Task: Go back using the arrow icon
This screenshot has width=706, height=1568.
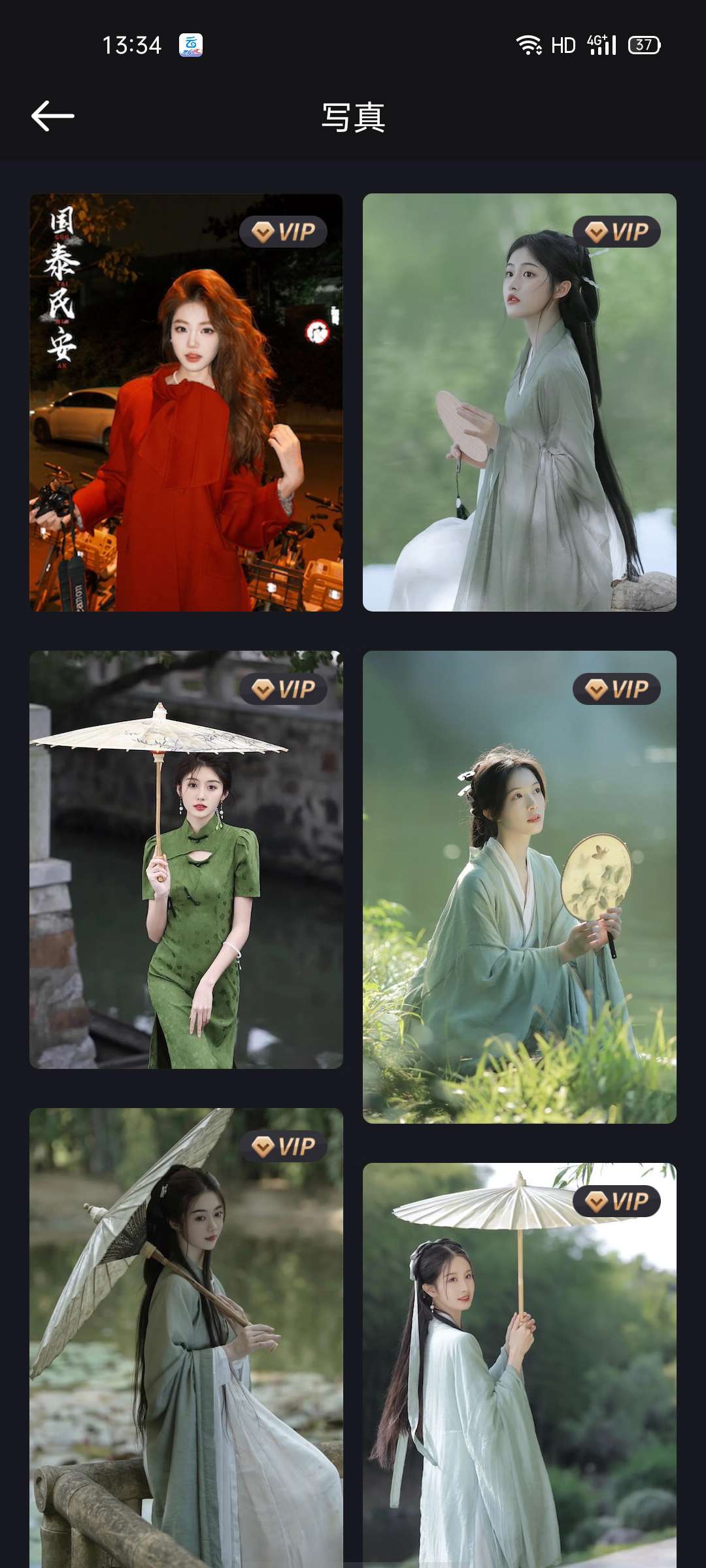Action: (53, 116)
